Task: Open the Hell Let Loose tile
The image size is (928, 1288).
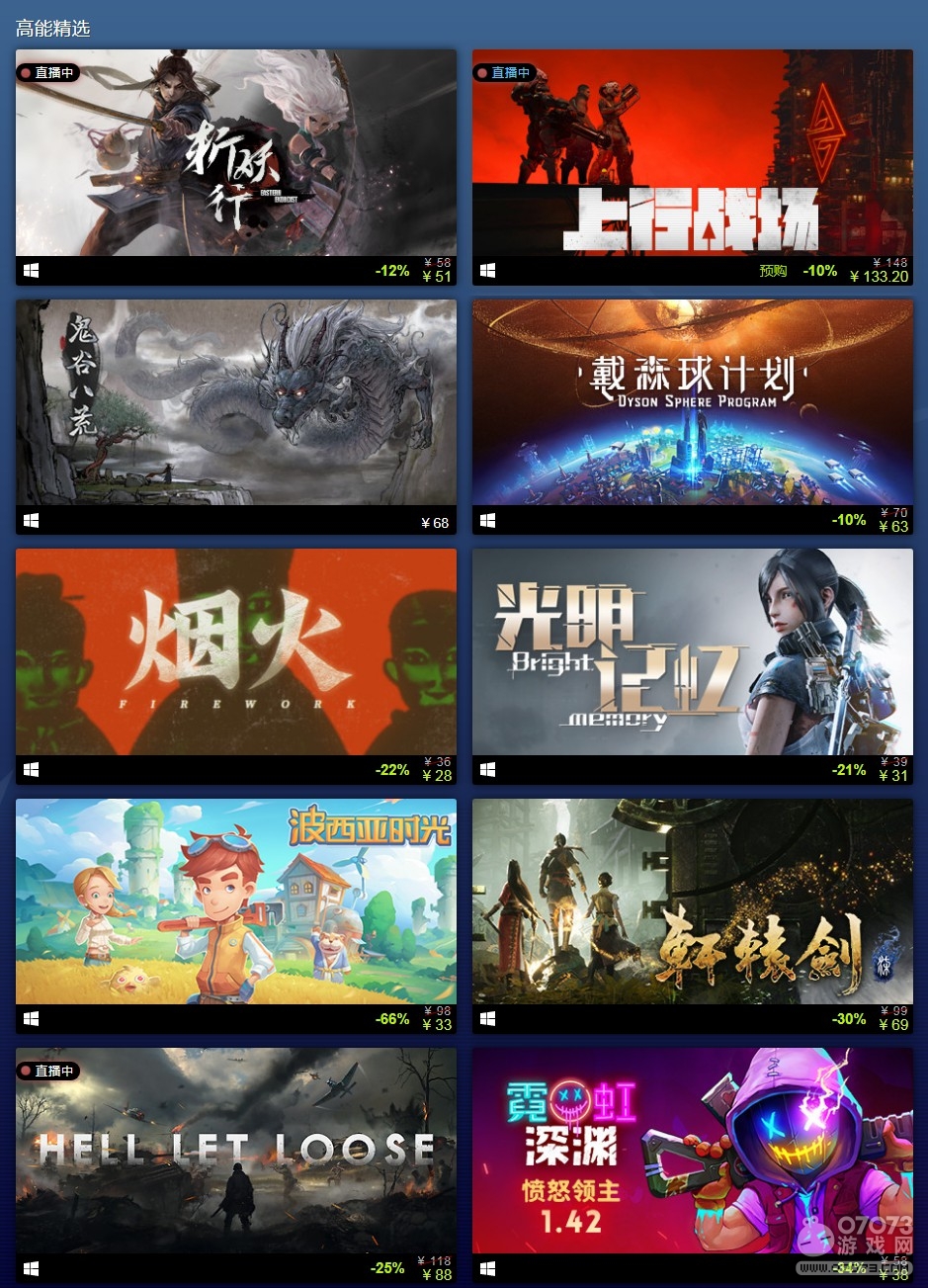Action: pyautogui.click(x=235, y=1152)
